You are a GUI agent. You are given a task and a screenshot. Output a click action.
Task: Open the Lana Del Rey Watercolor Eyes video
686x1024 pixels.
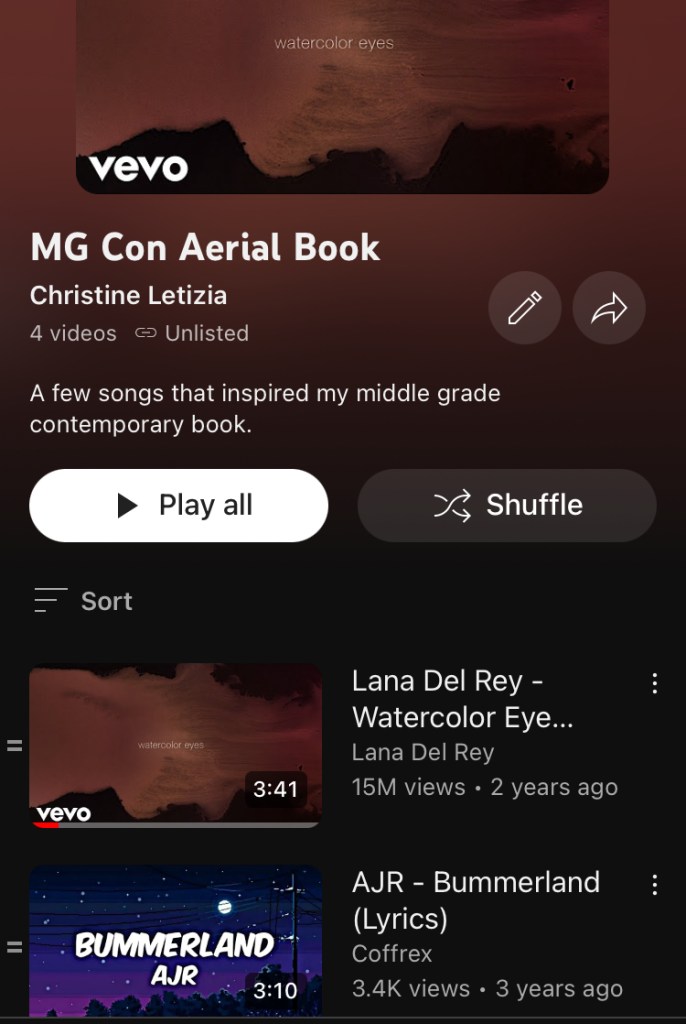tap(176, 745)
